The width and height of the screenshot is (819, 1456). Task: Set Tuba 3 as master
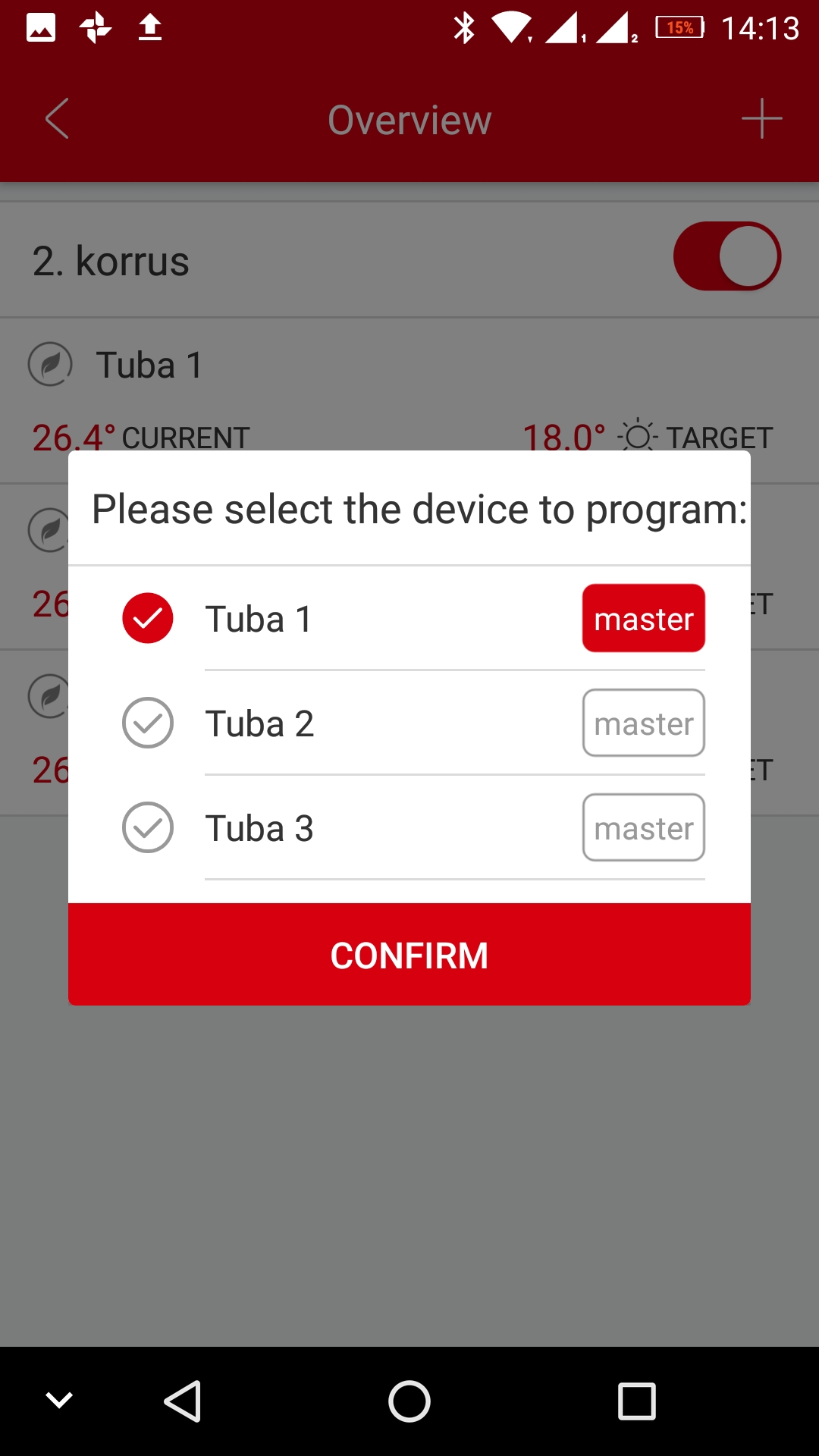tap(644, 827)
